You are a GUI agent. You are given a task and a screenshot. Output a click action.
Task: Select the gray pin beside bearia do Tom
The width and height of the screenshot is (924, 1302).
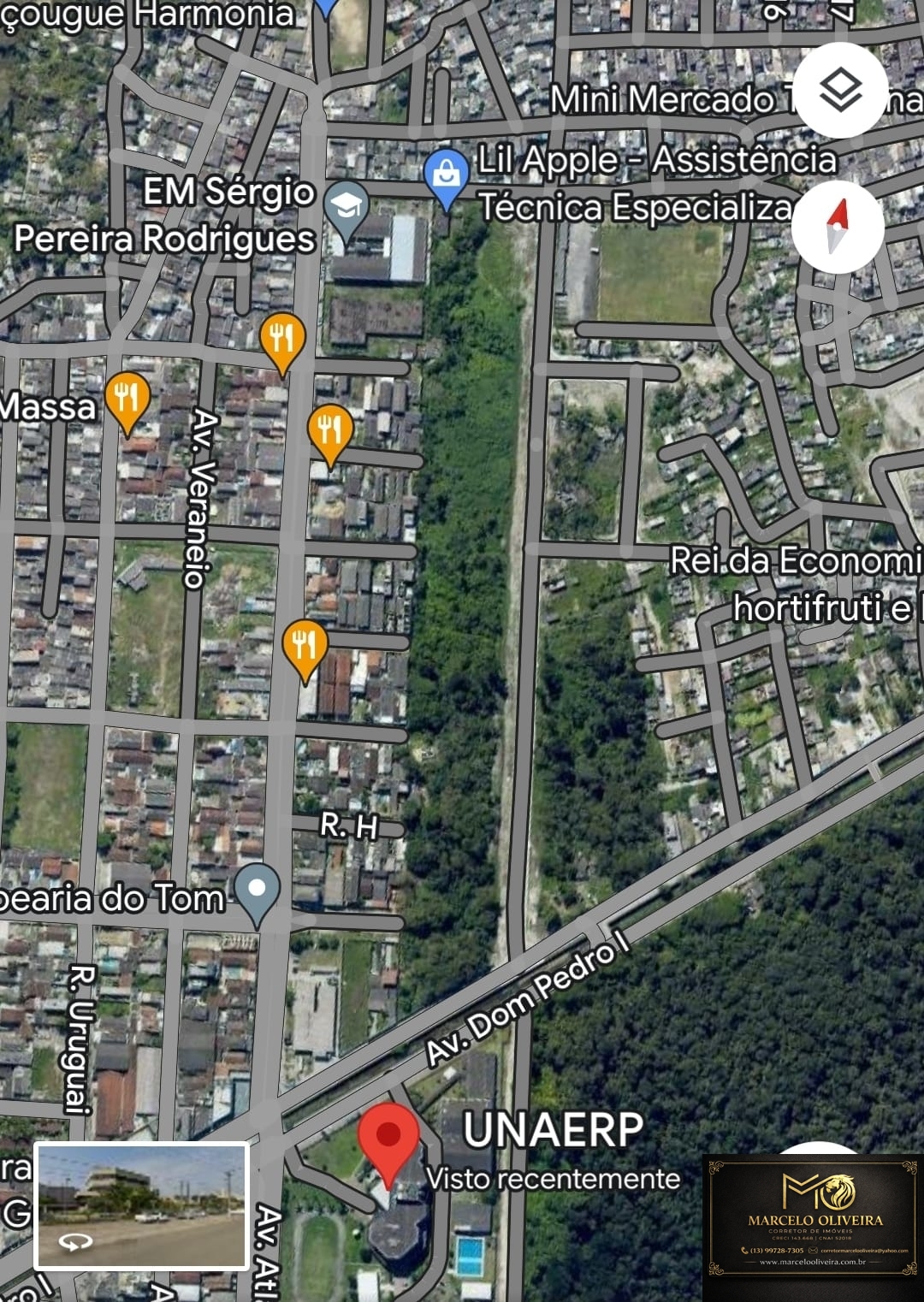(x=258, y=891)
